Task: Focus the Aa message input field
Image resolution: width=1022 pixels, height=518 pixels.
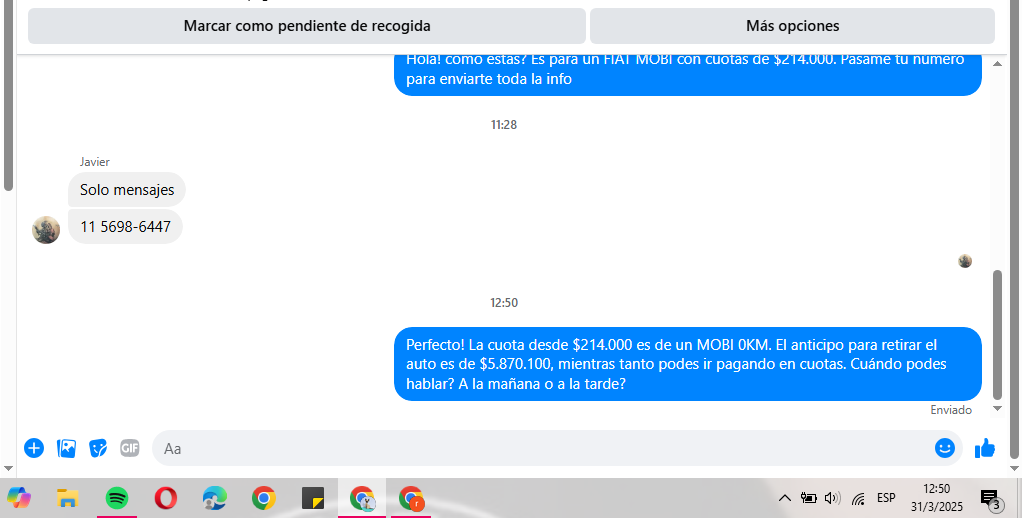Action: point(540,448)
